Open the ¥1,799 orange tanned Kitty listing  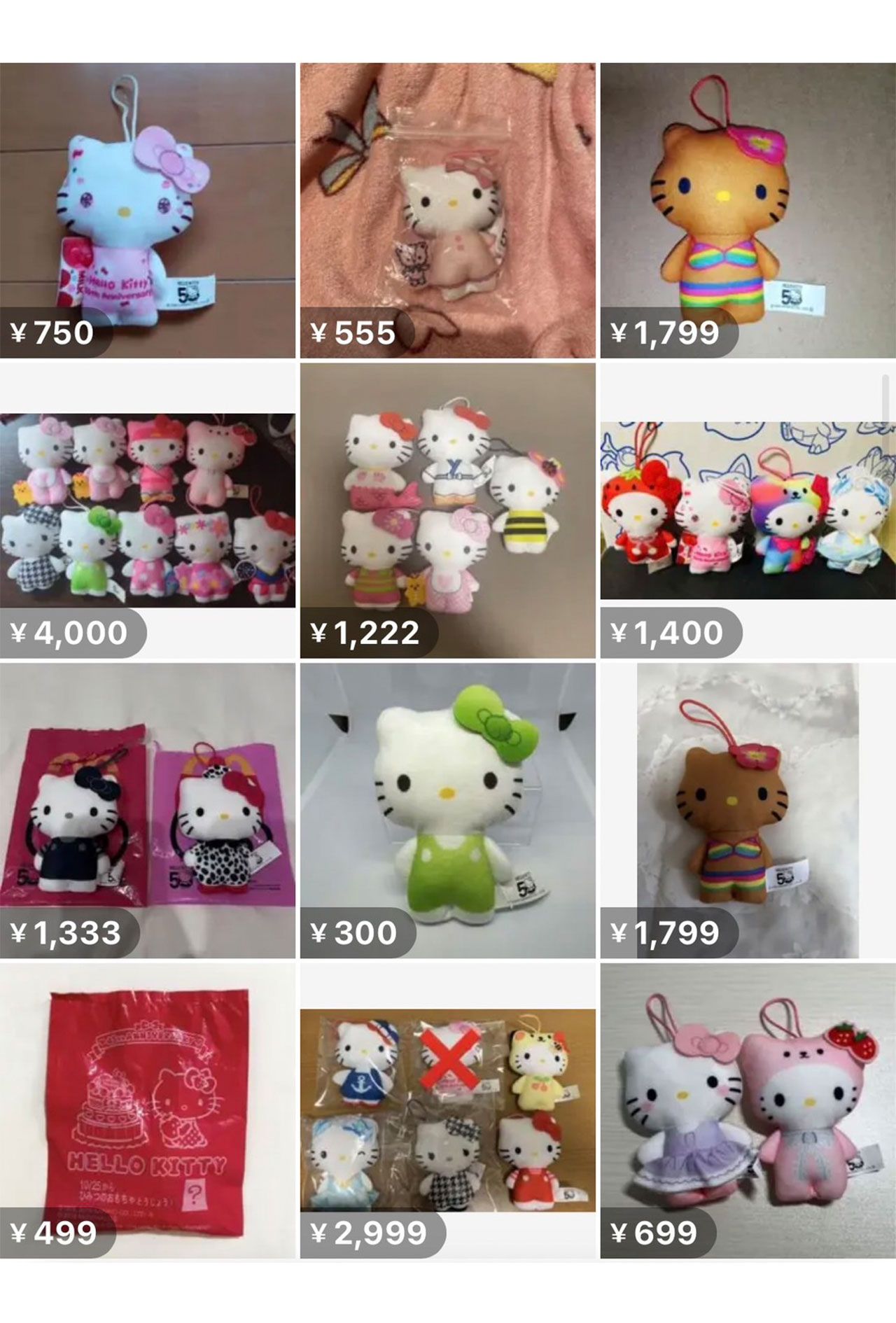(748, 210)
